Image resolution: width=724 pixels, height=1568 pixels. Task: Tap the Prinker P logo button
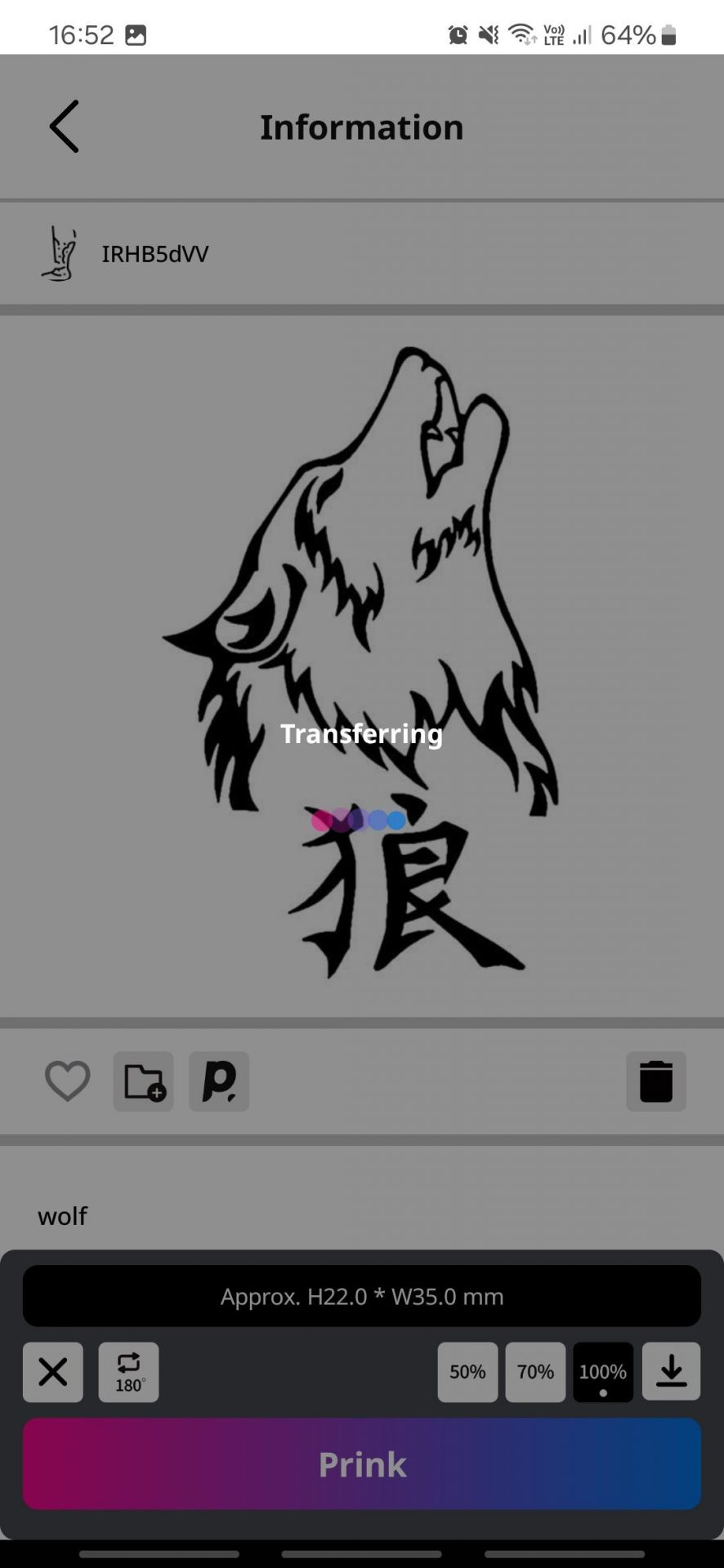point(219,1081)
